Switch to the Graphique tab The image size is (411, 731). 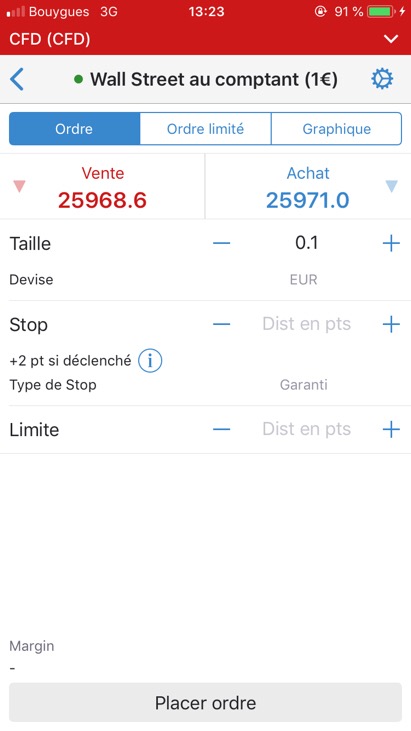tap(336, 129)
